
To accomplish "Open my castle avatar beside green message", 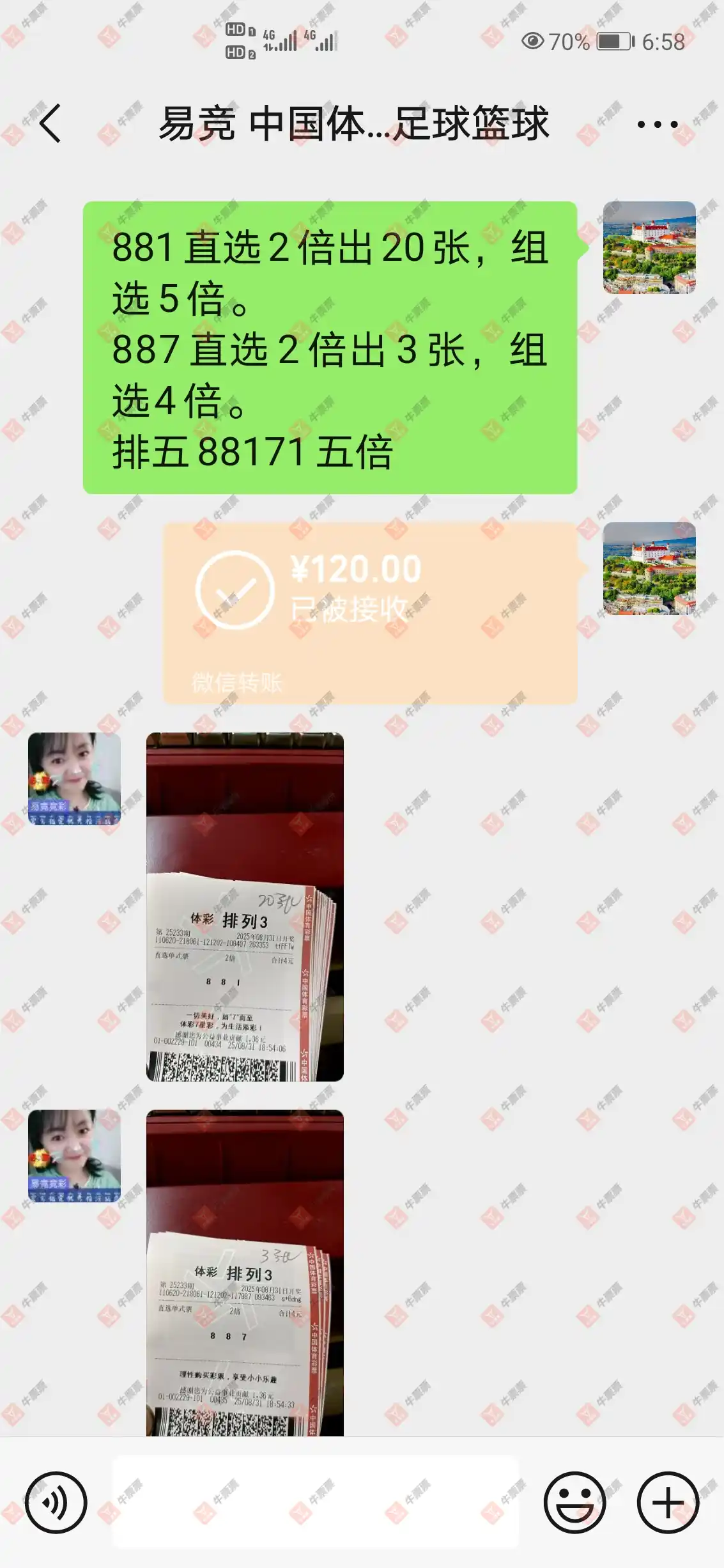I will 649,248.
